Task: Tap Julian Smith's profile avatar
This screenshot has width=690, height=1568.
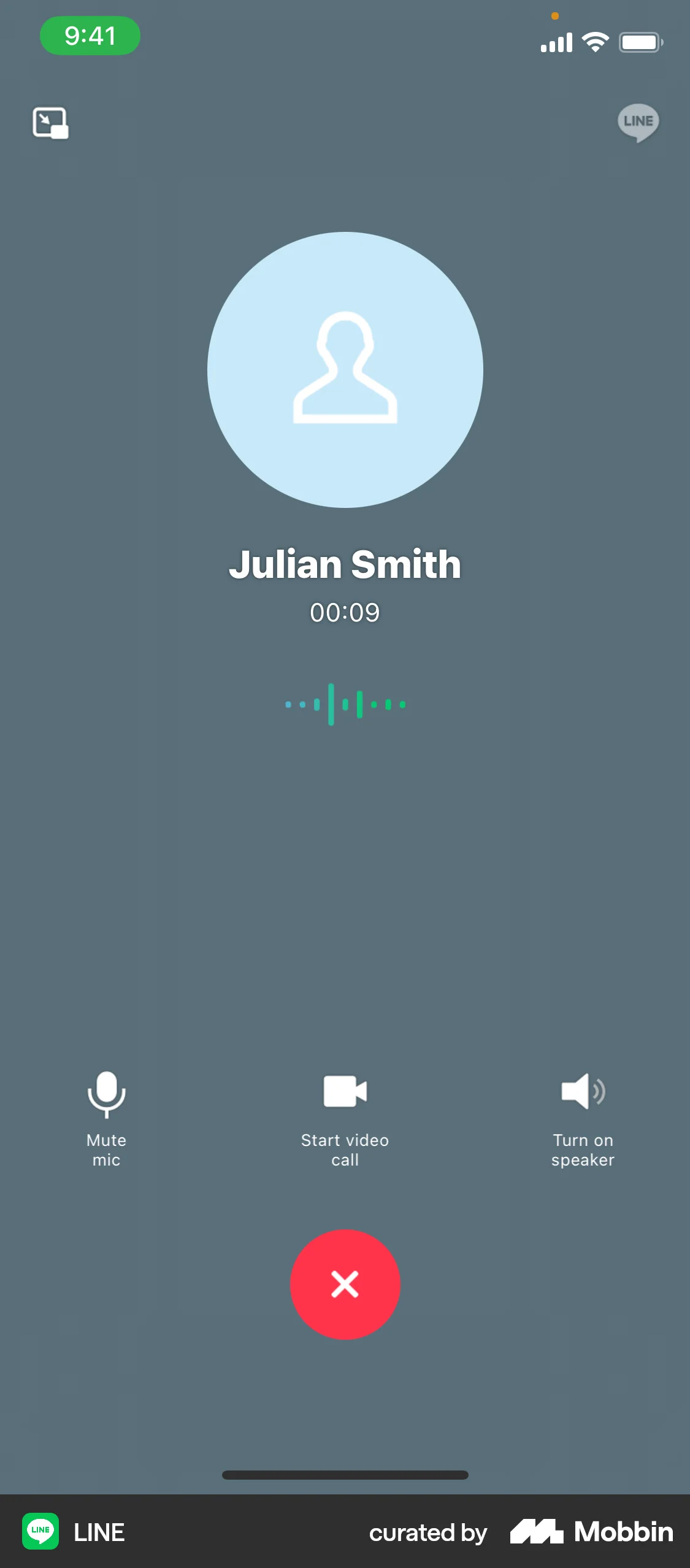Action: coord(345,369)
